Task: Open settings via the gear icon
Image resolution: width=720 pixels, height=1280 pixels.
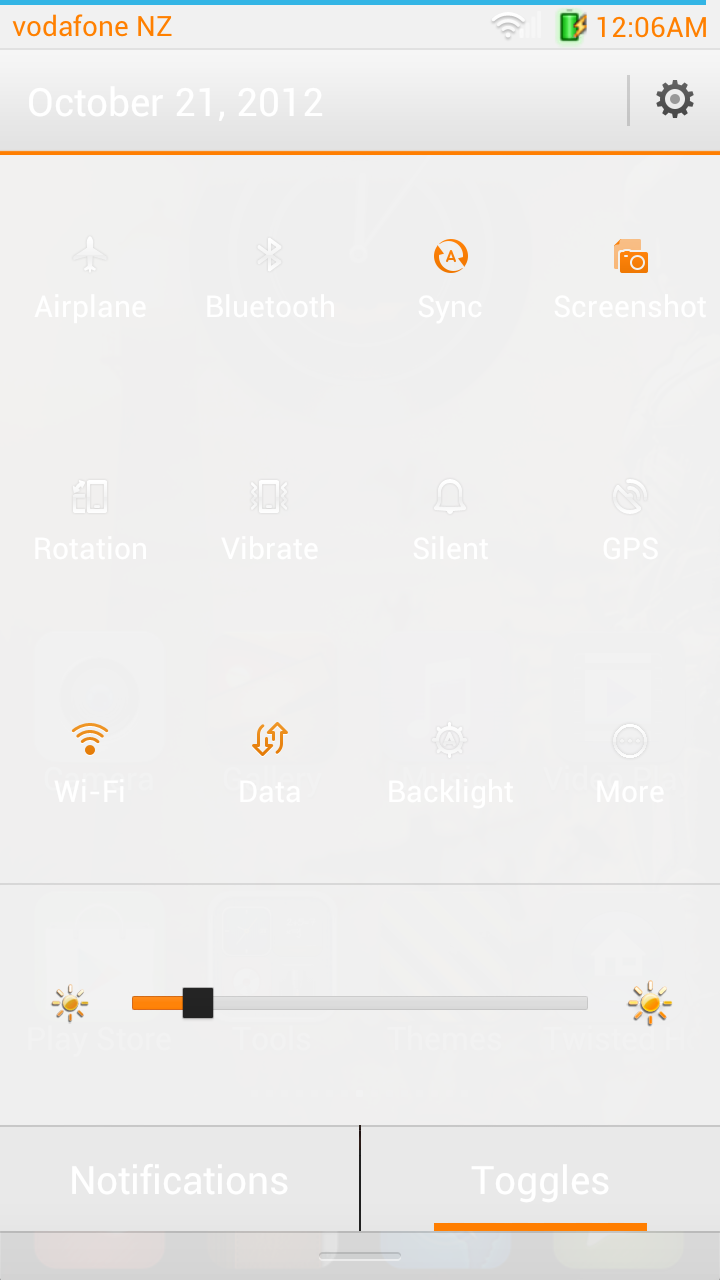Action: (675, 100)
